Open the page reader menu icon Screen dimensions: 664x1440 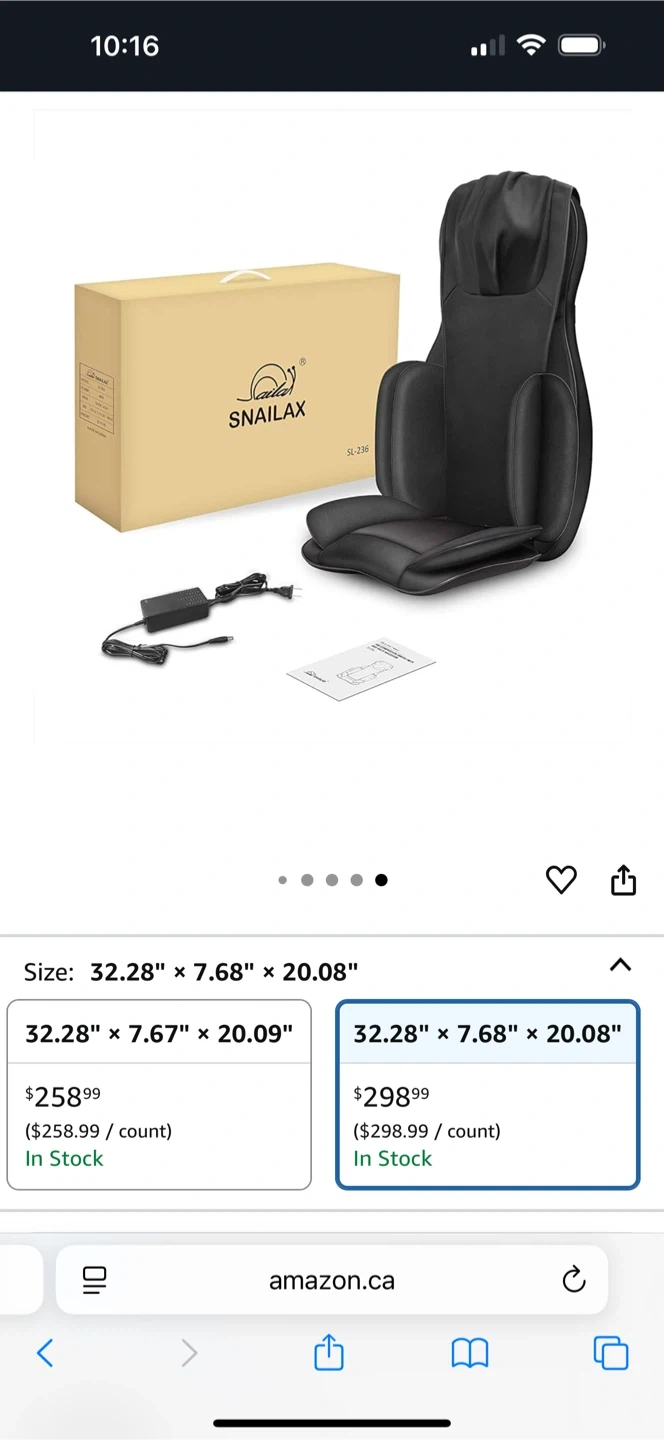click(x=95, y=1280)
